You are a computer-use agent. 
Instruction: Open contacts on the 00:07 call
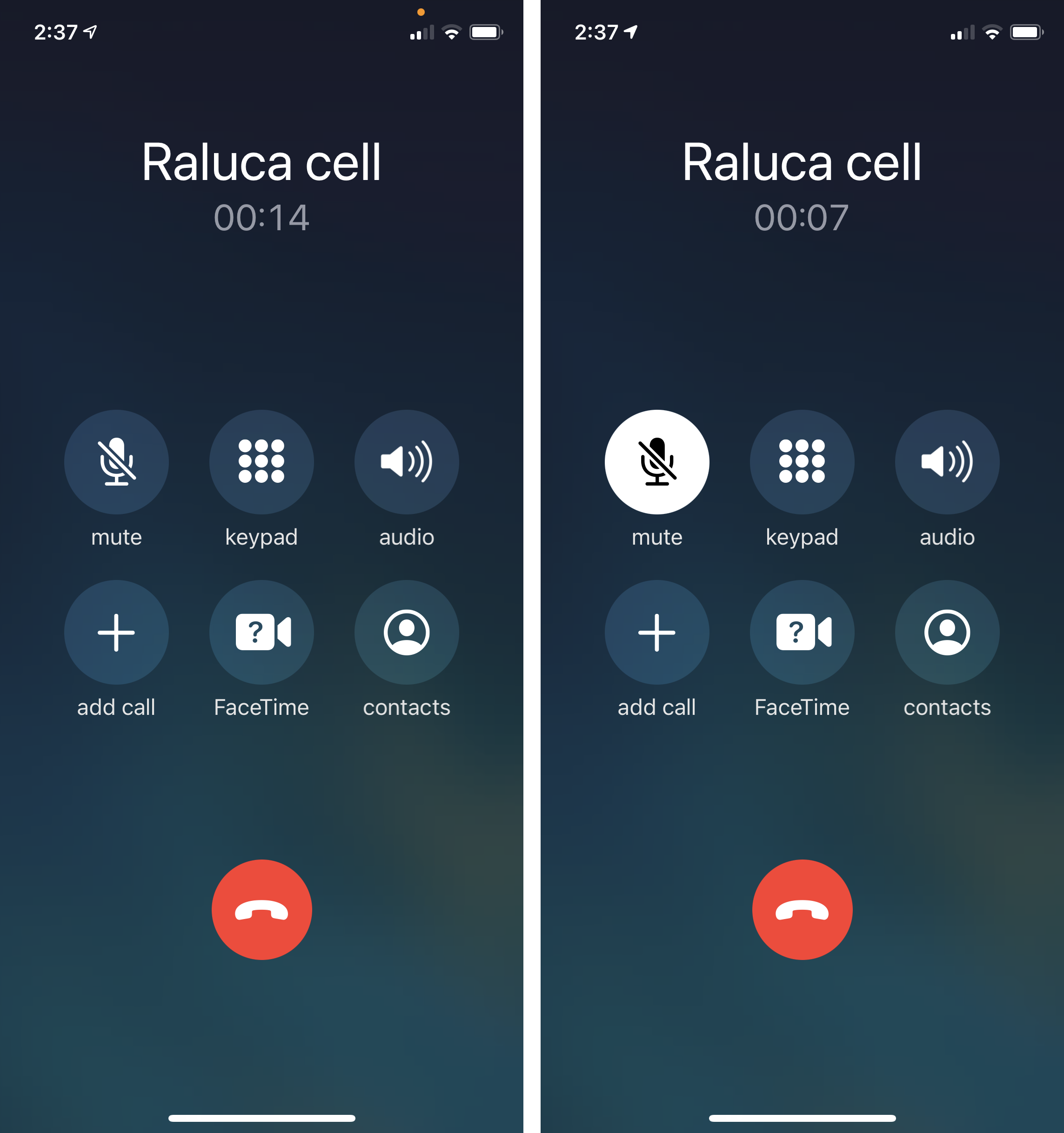(947, 632)
